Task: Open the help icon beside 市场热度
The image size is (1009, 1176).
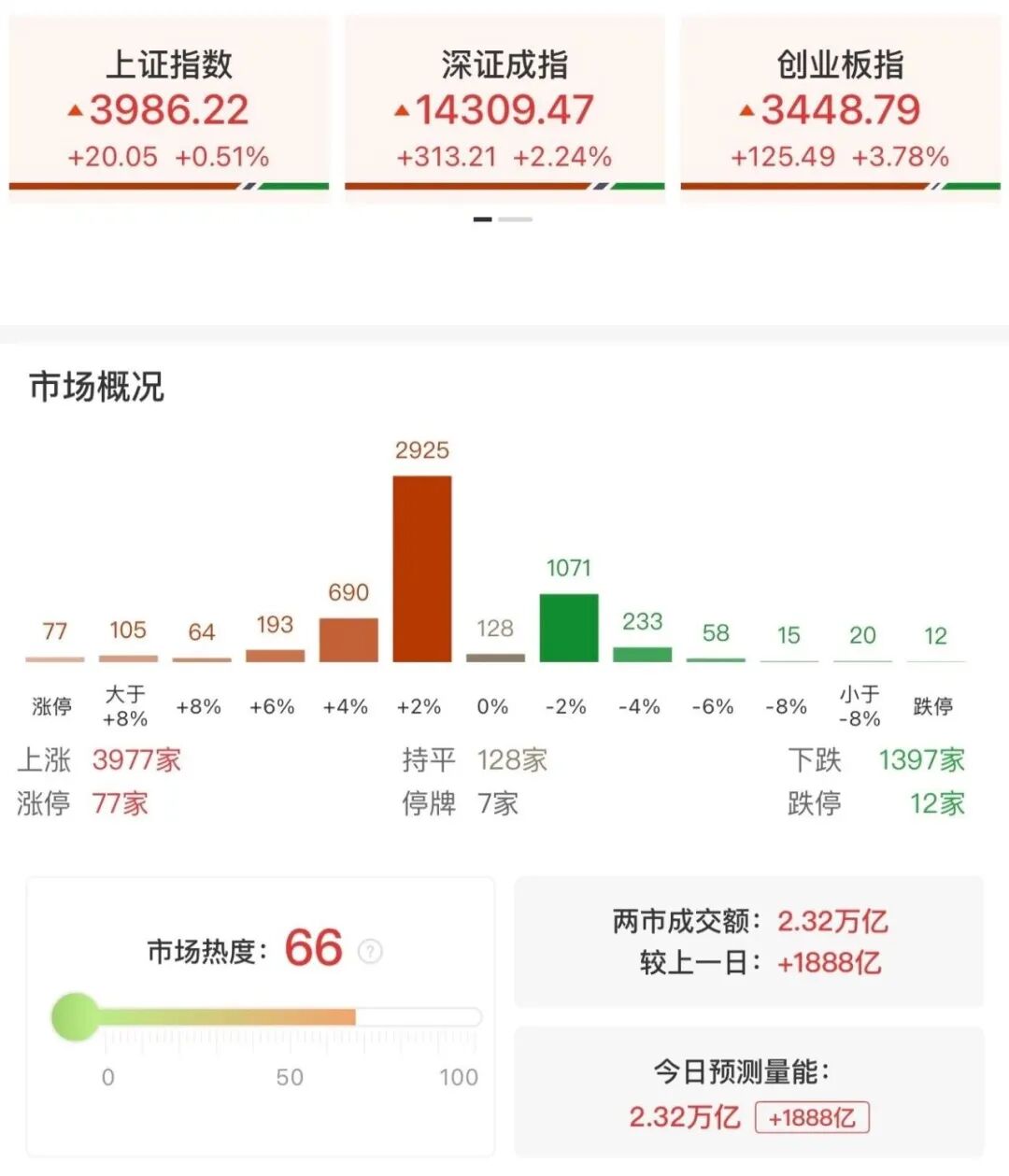Action: (371, 951)
